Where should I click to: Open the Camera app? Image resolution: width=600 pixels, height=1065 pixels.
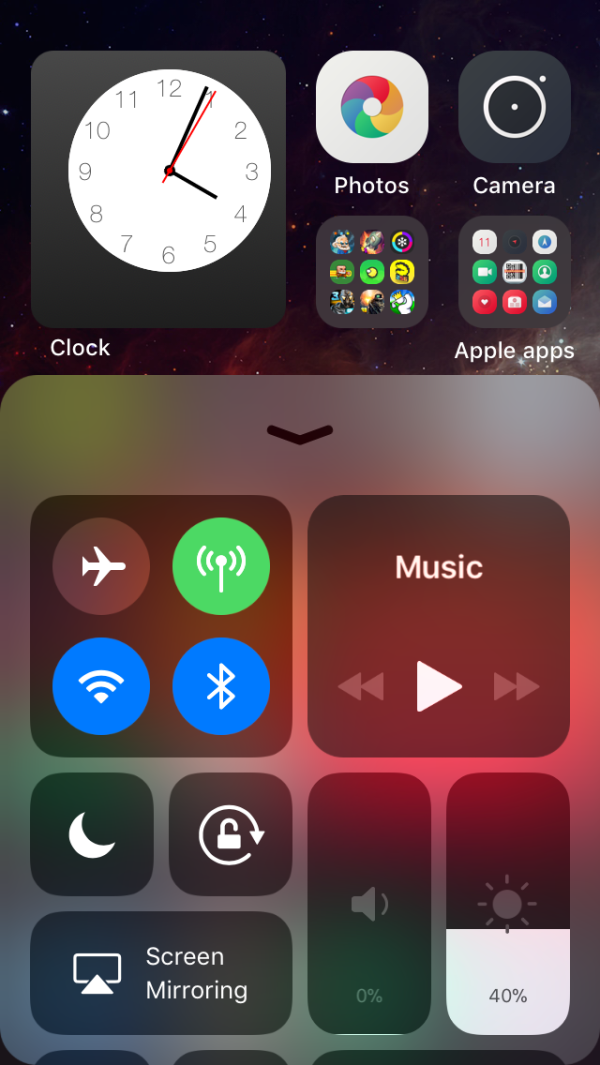[514, 106]
